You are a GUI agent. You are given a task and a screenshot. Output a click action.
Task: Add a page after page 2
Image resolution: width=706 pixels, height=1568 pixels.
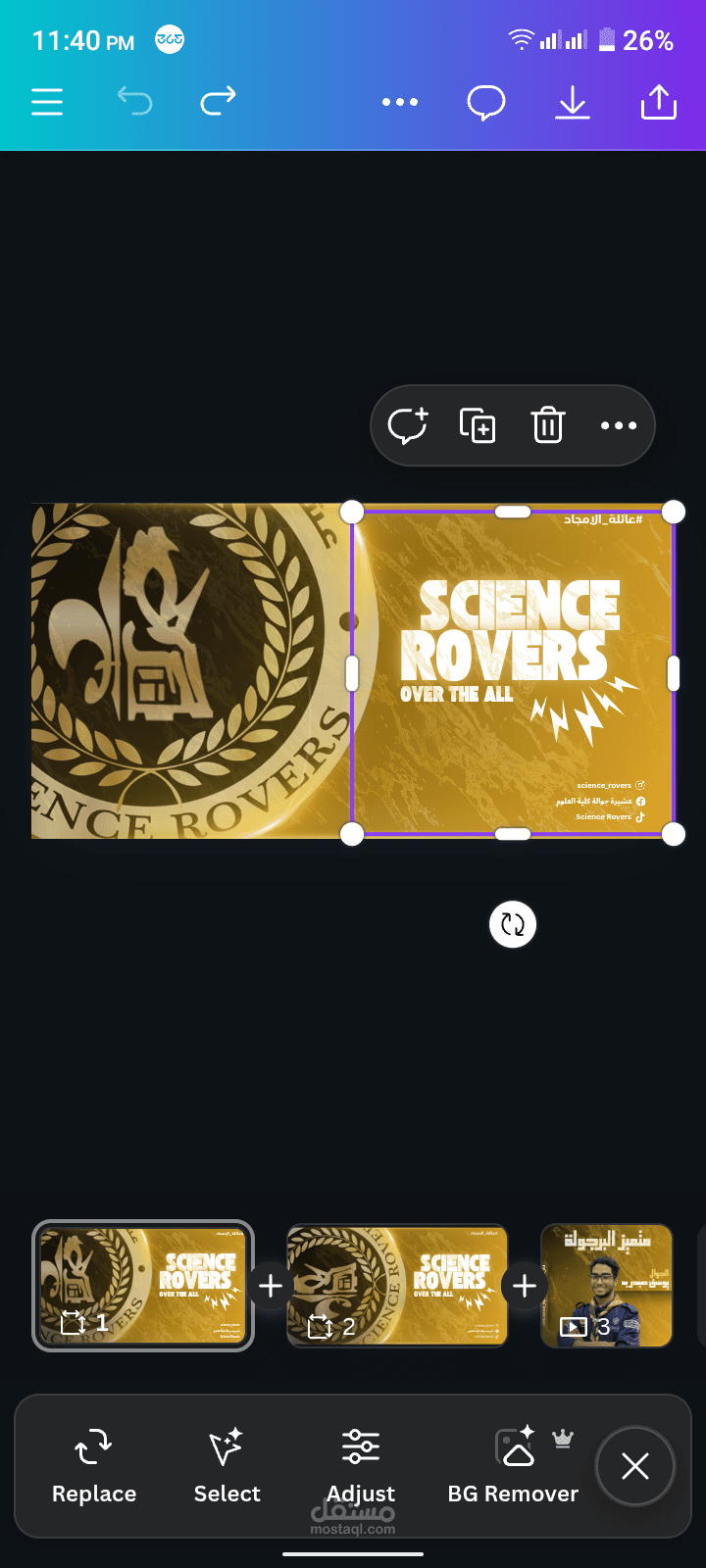(x=525, y=1286)
